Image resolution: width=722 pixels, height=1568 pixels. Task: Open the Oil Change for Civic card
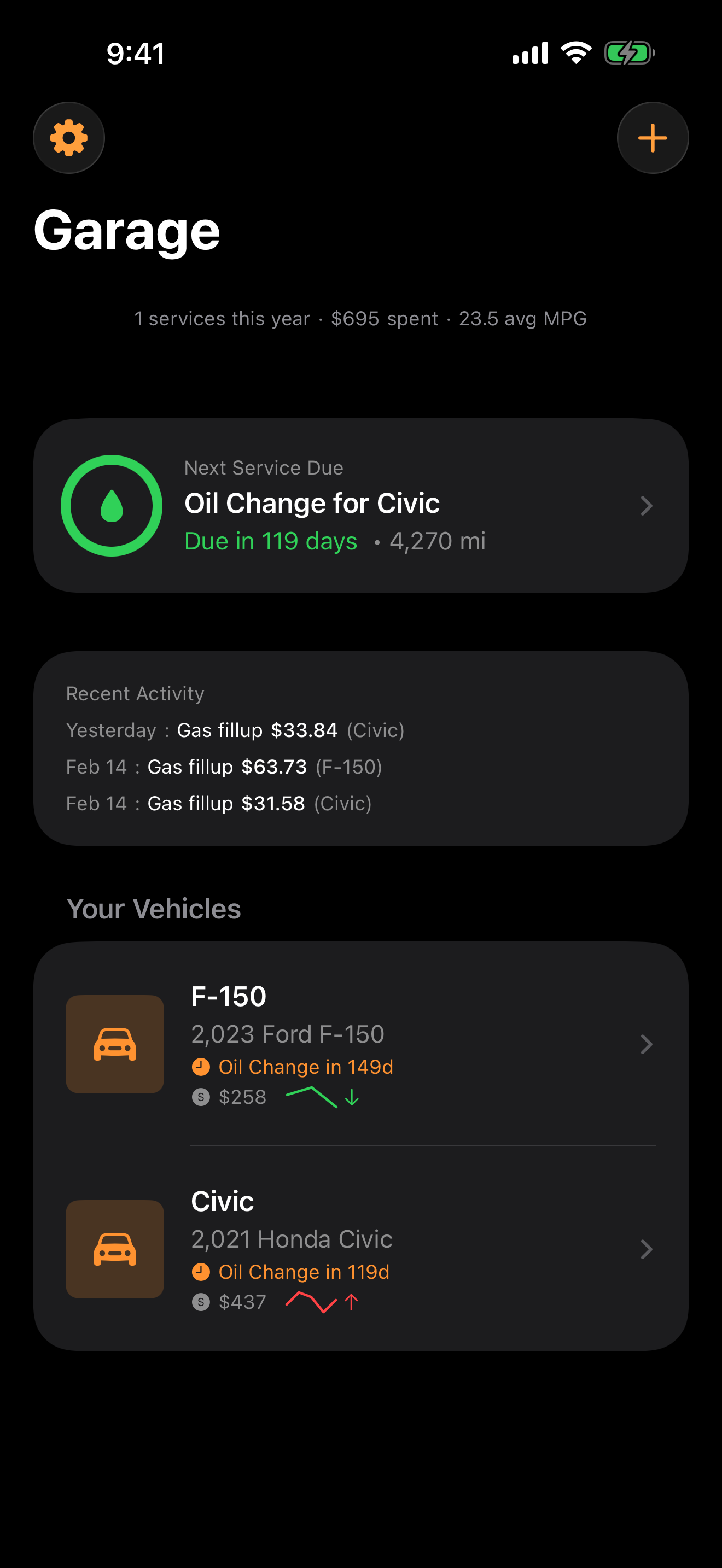360,505
